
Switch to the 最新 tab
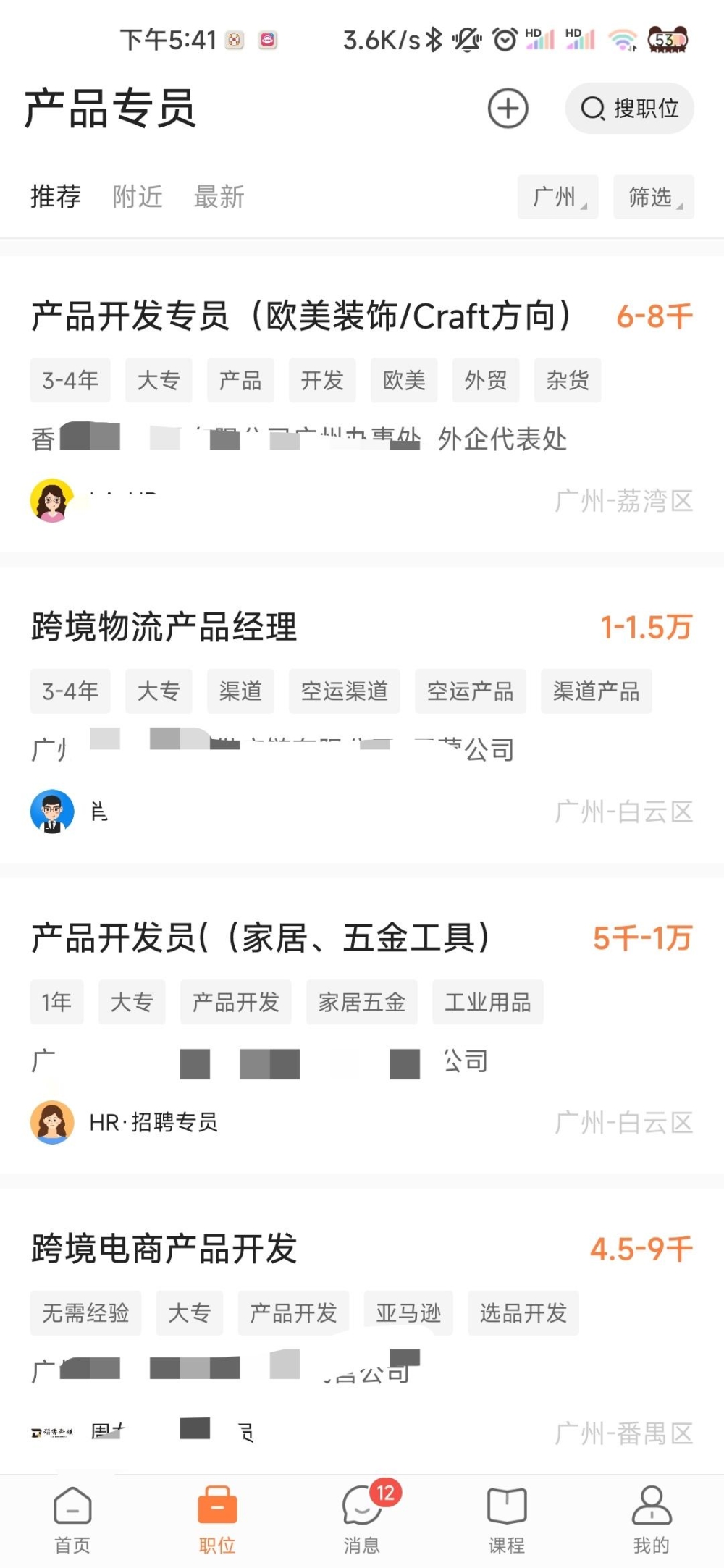coord(219,197)
